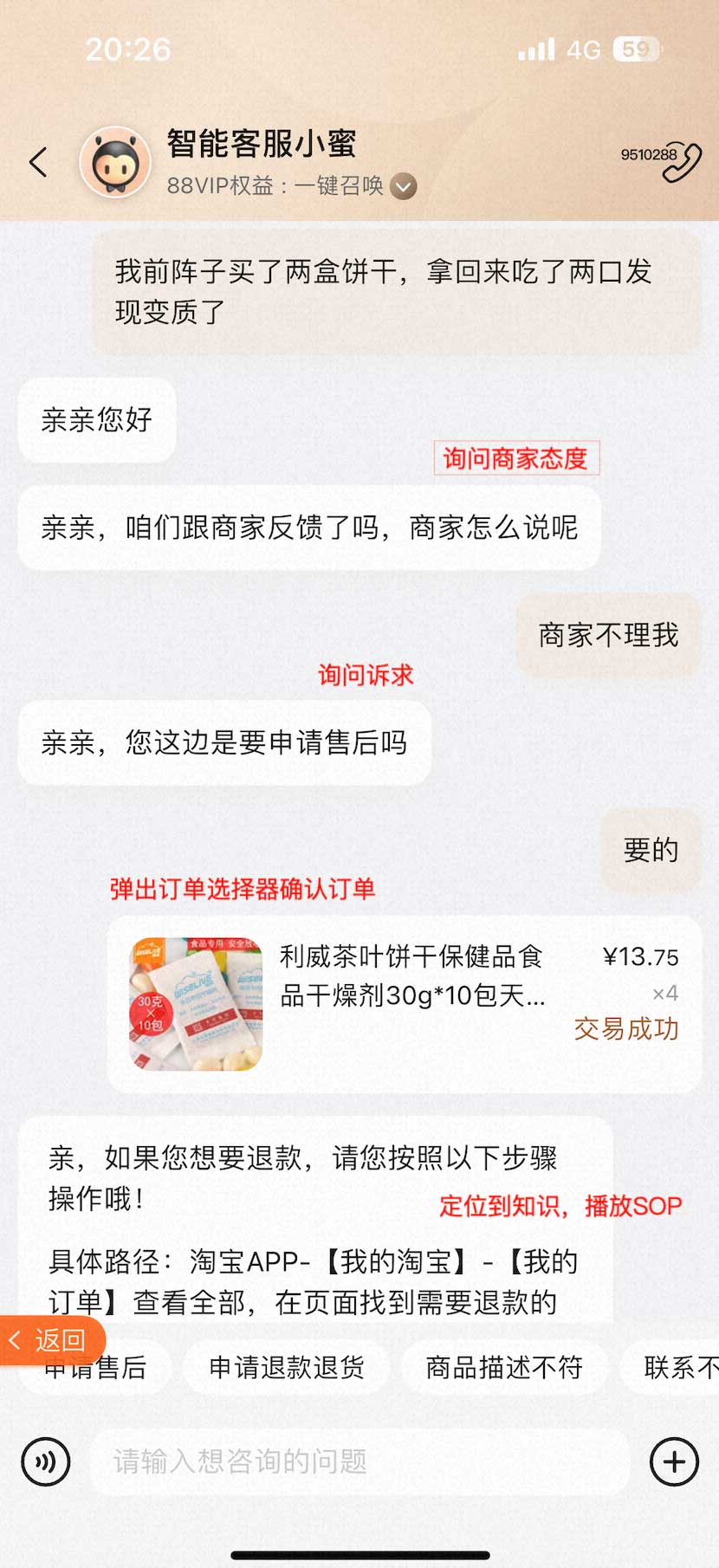Viewport: 719px width, 1568px height.
Task: Go back using the top-left arrow
Action: [x=38, y=162]
